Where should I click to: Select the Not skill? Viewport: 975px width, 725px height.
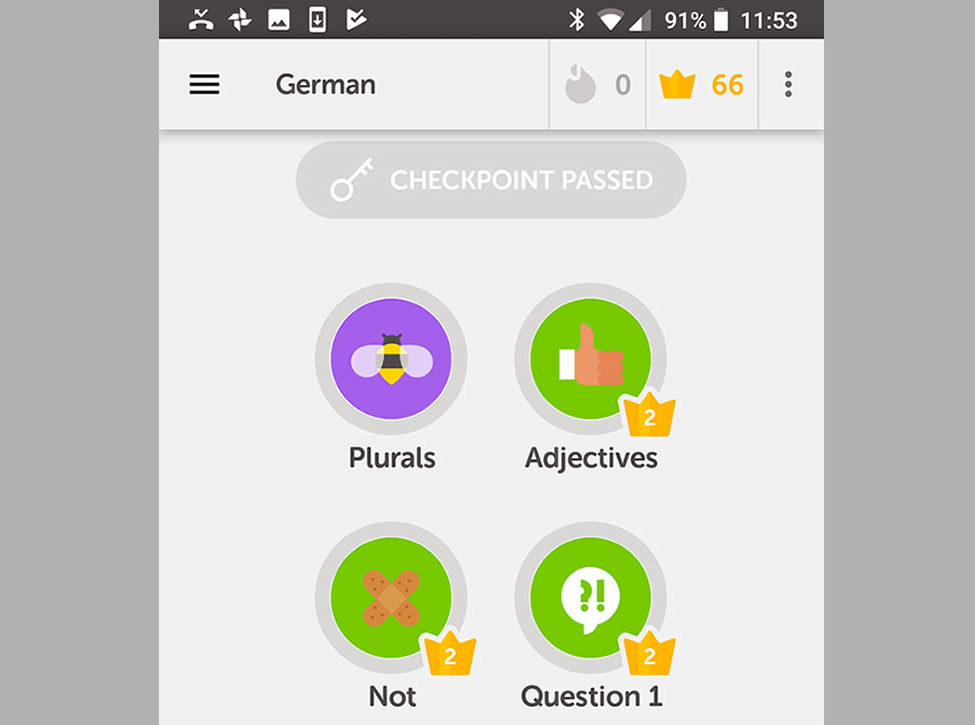coord(391,598)
